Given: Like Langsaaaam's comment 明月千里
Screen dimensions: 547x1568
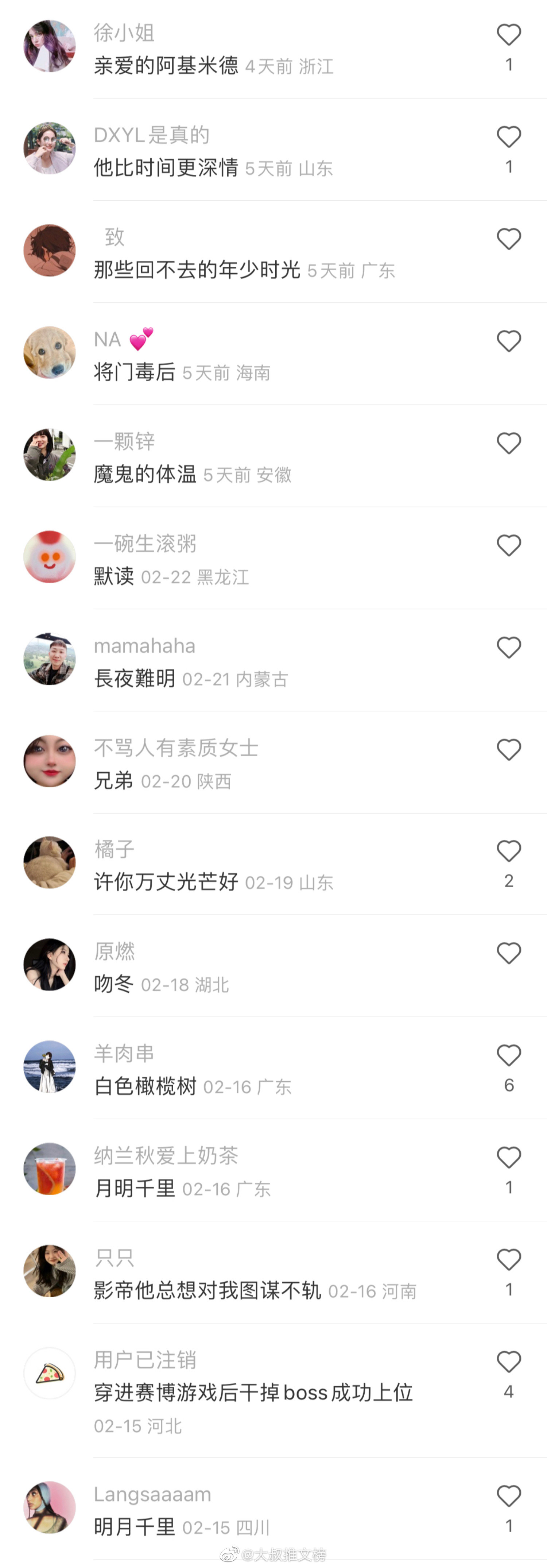Looking at the screenshot, I should pyautogui.click(x=509, y=1496).
